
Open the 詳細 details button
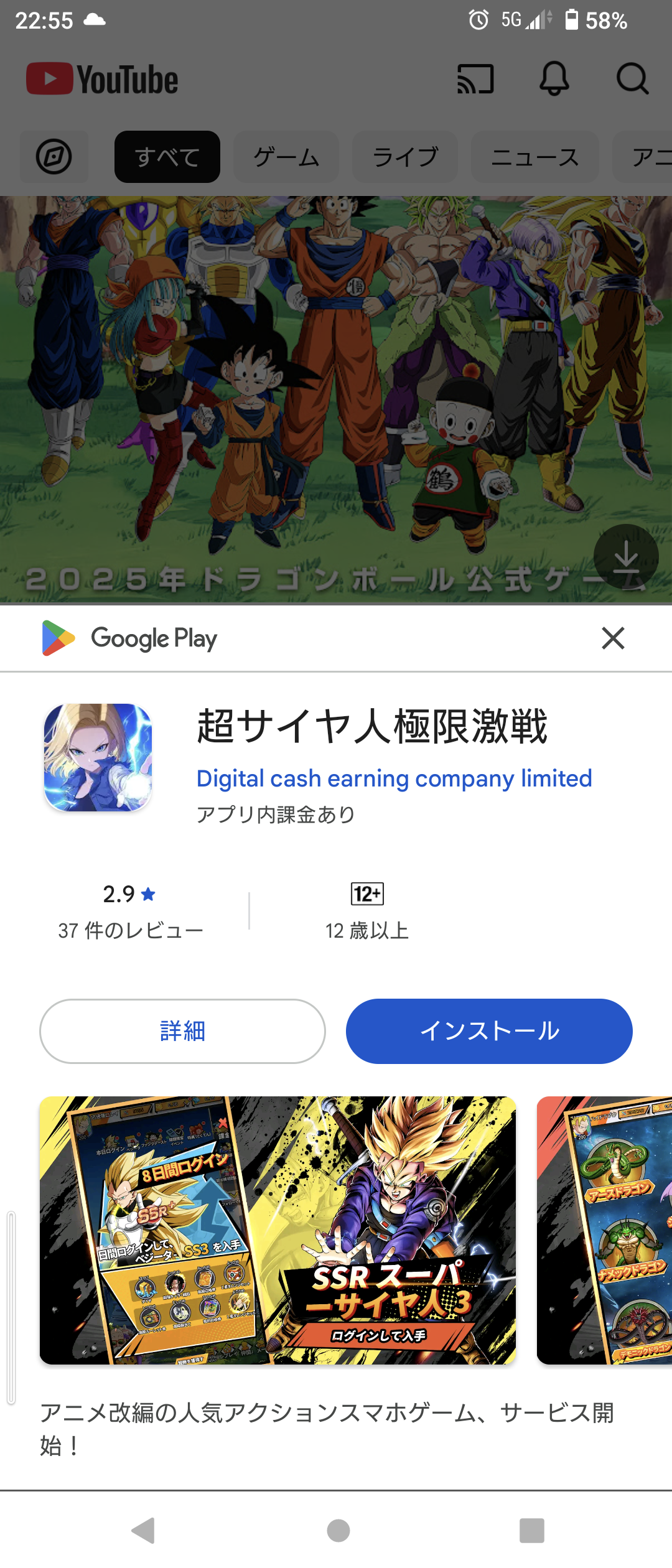[x=182, y=1031]
